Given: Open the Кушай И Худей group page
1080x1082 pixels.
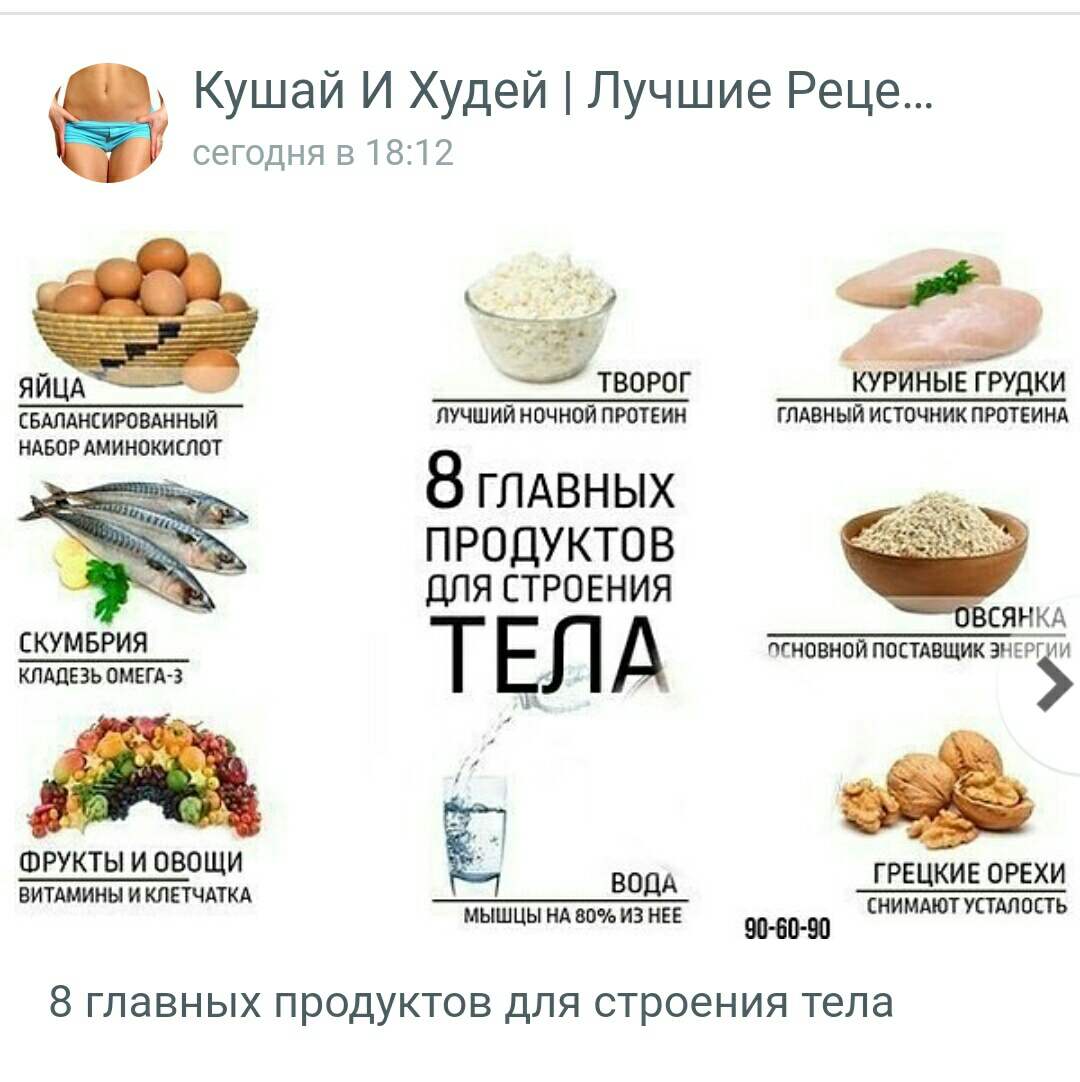Looking at the screenshot, I should [x=562, y=93].
